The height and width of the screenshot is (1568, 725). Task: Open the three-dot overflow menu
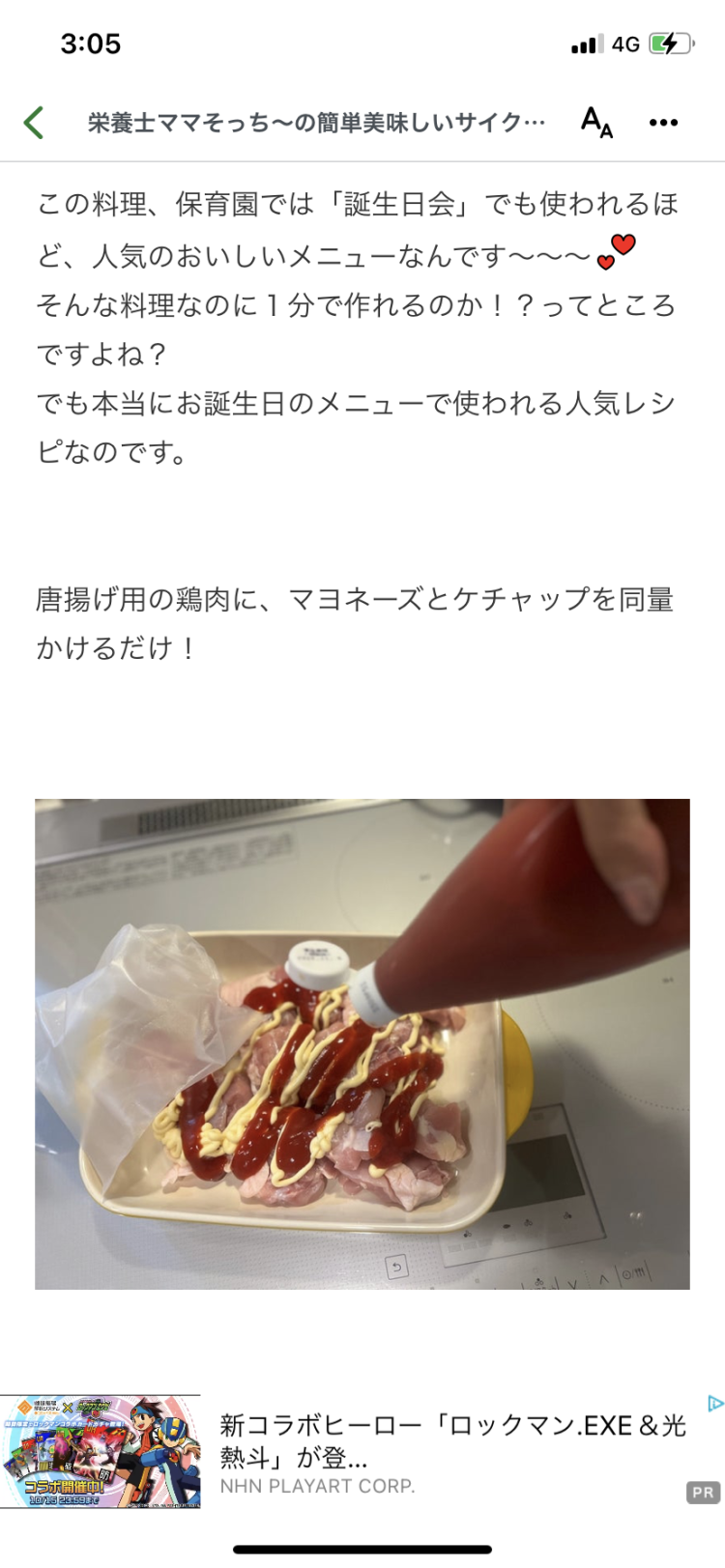coord(663,123)
